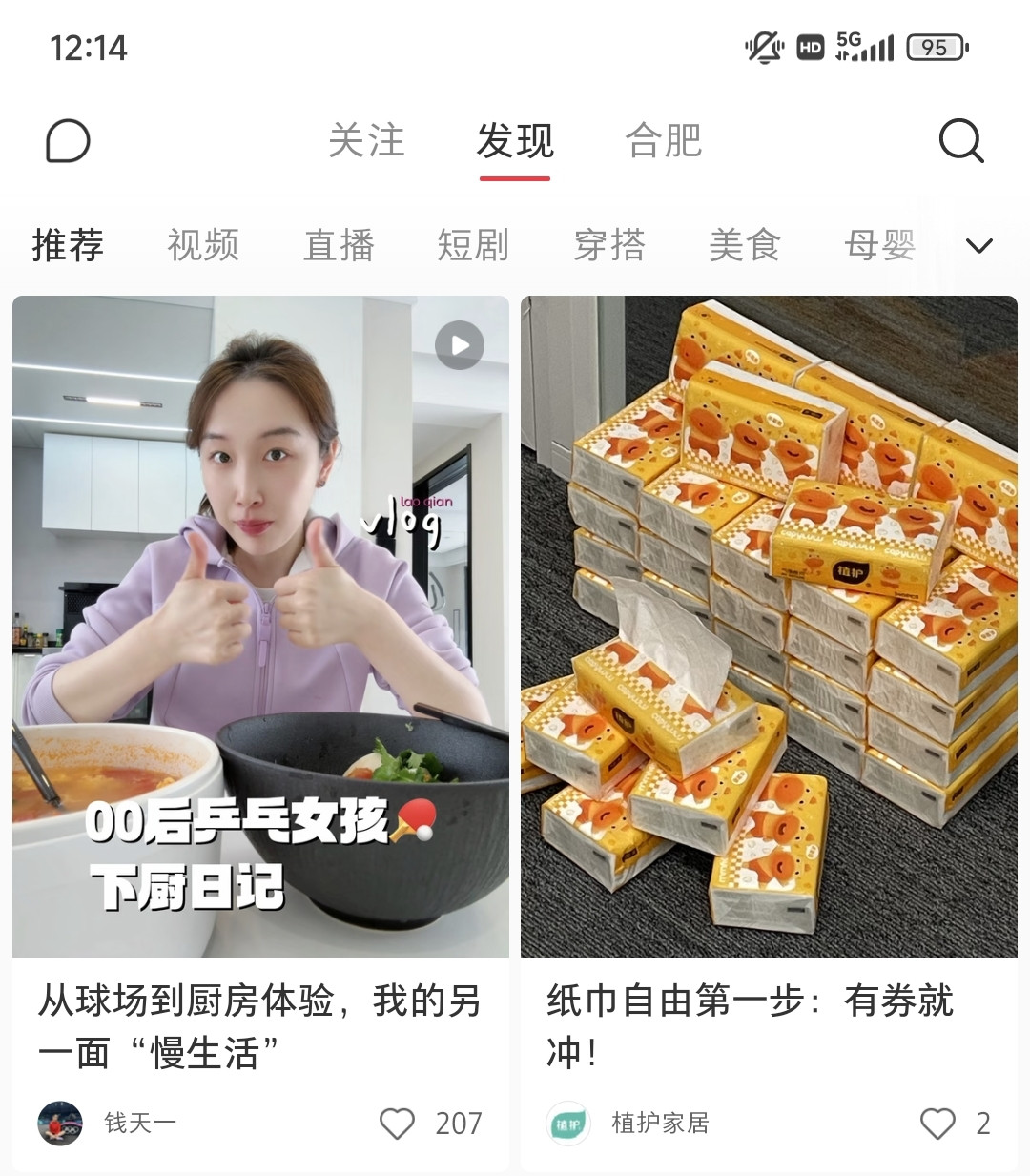
Task: Select the 美食 category
Action: pos(745,245)
